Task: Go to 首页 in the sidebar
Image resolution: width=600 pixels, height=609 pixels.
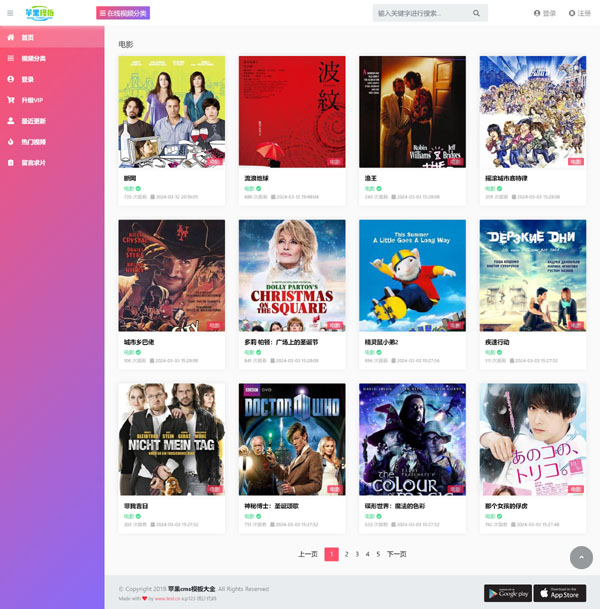Action: click(x=28, y=37)
